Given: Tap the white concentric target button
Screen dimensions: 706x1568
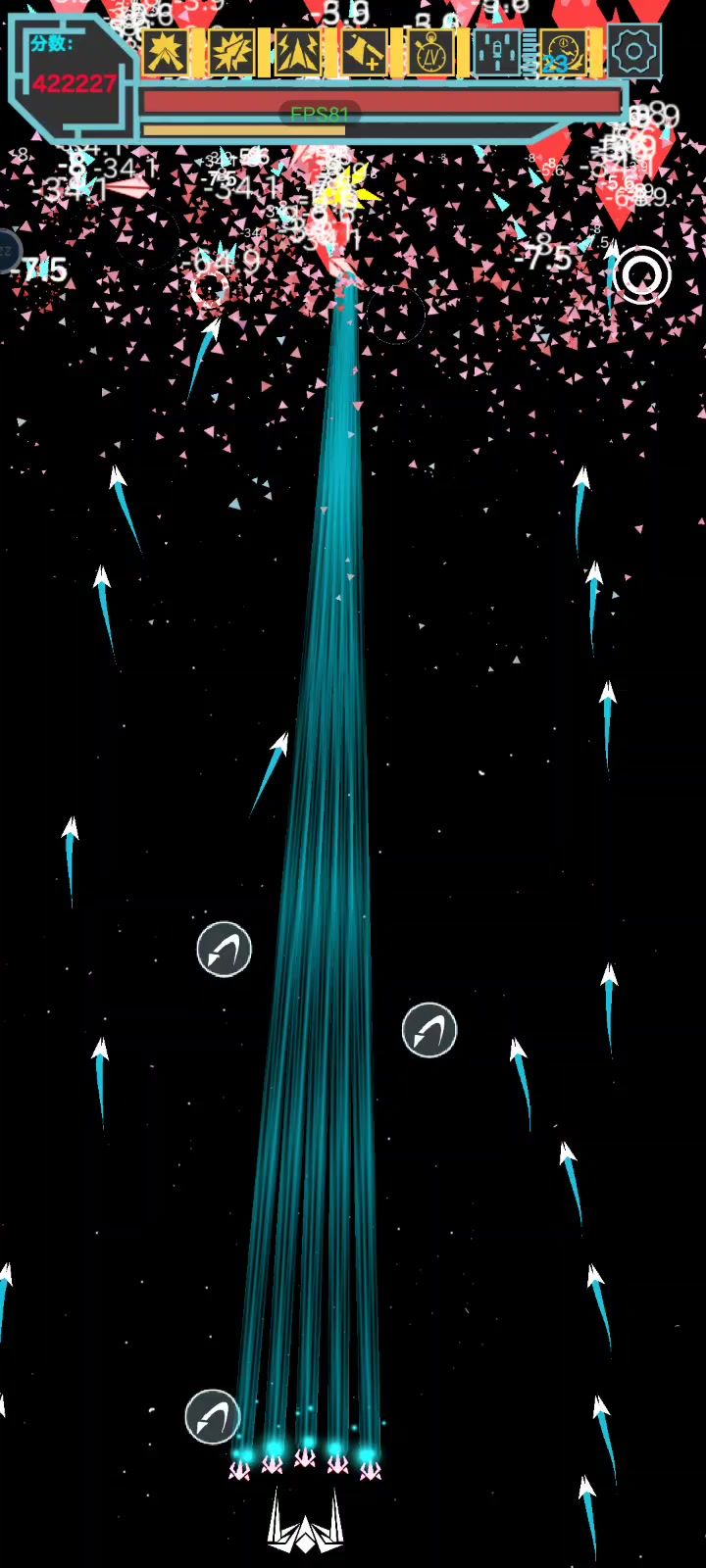Looking at the screenshot, I should [642, 274].
